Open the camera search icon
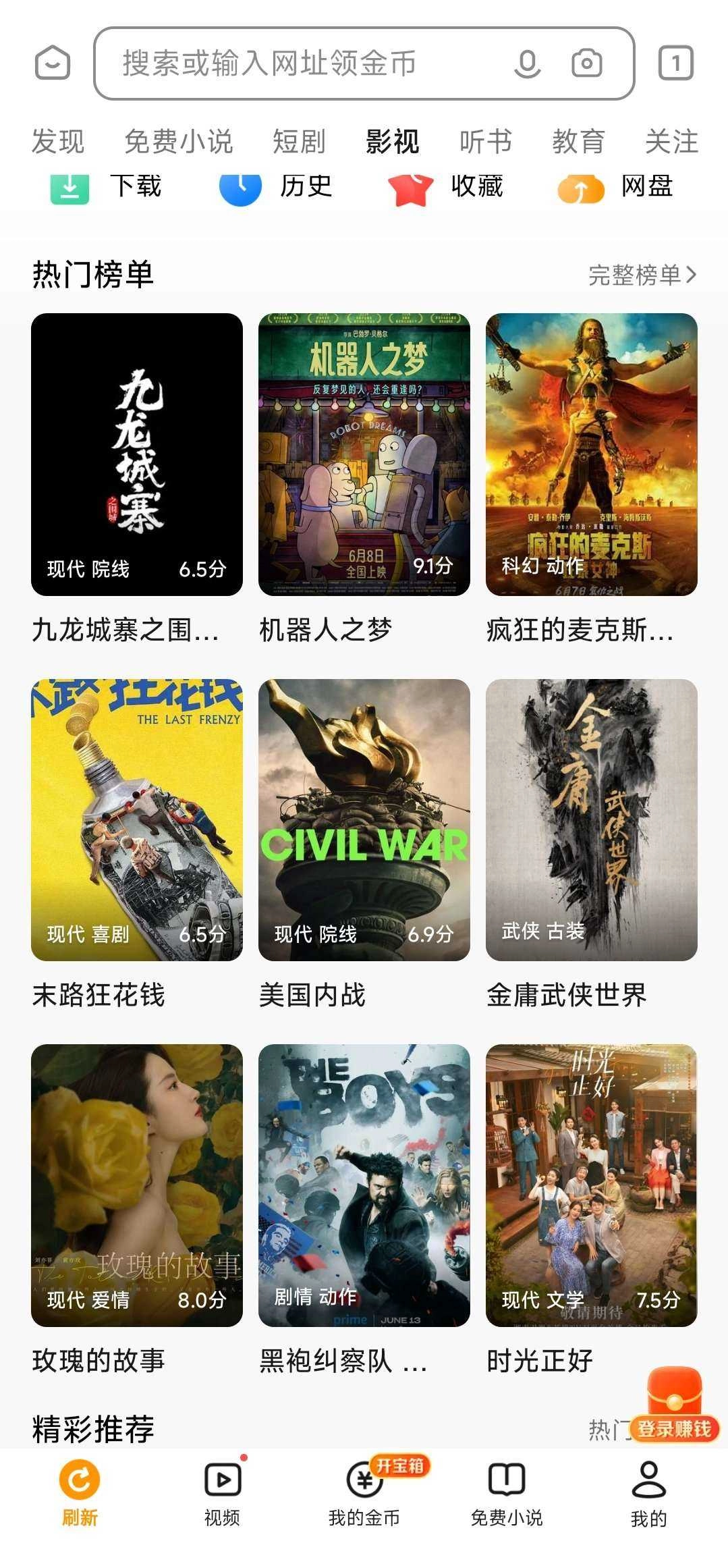Image resolution: width=728 pixels, height=1568 pixels. click(x=586, y=63)
